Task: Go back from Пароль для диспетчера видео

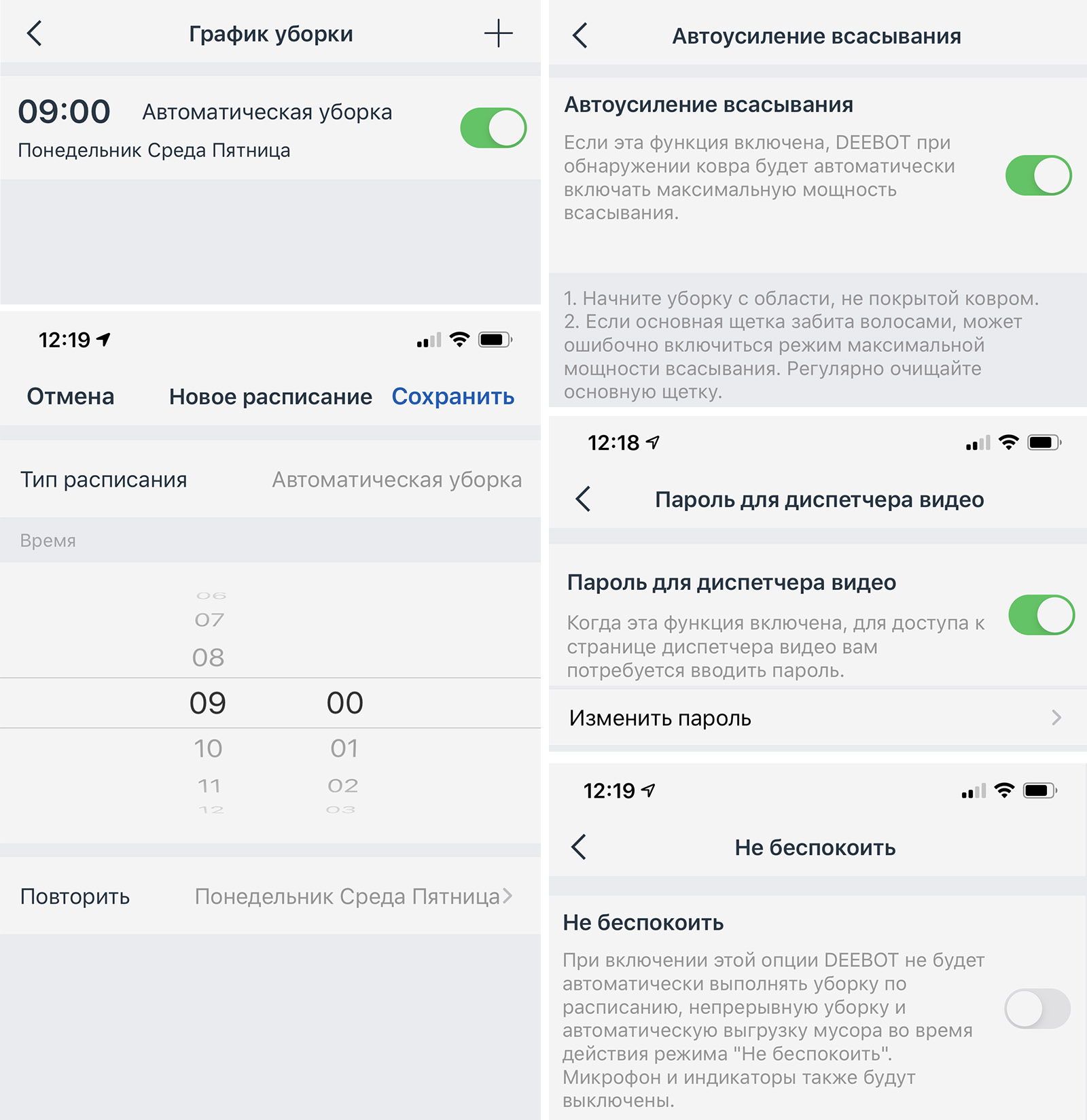Action: (583, 499)
